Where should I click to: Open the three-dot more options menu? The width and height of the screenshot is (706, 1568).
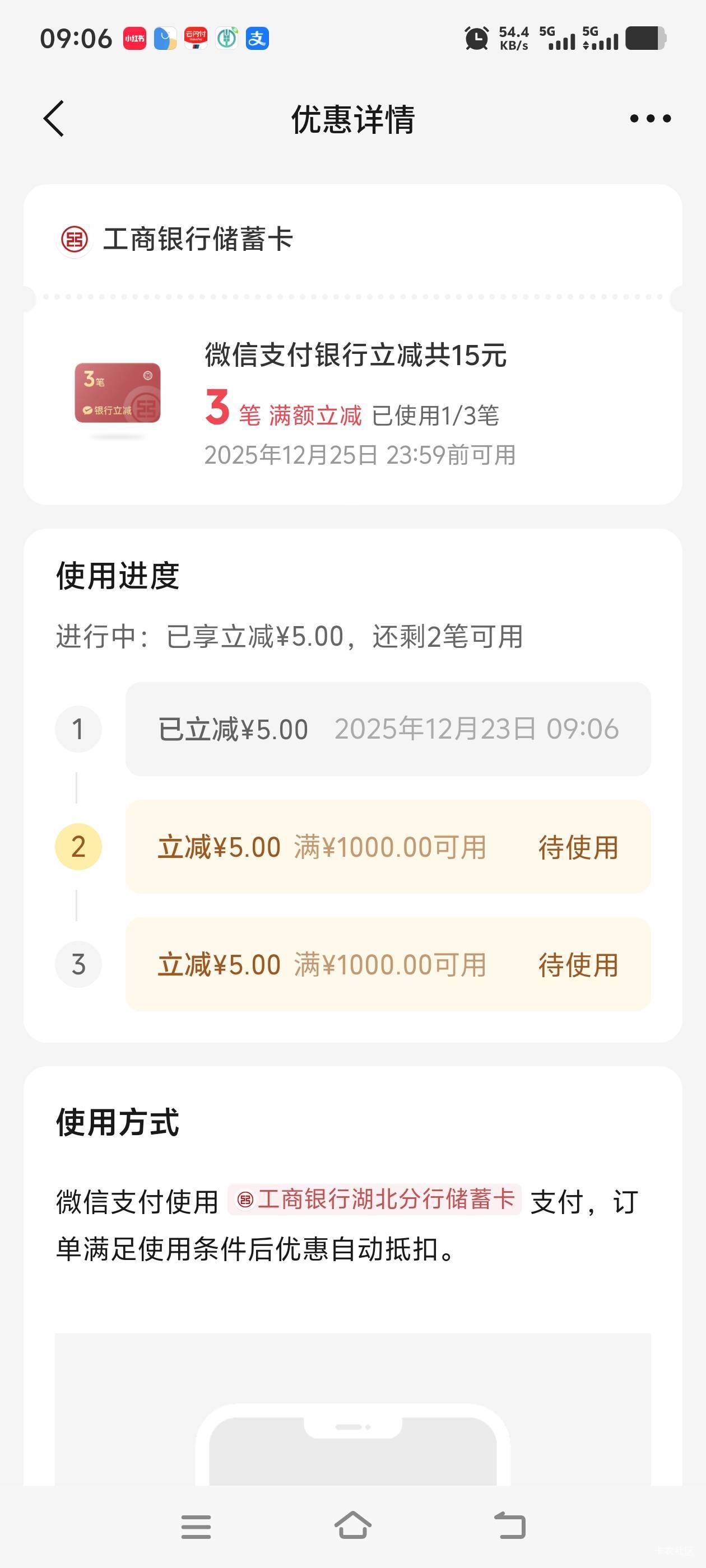point(650,119)
